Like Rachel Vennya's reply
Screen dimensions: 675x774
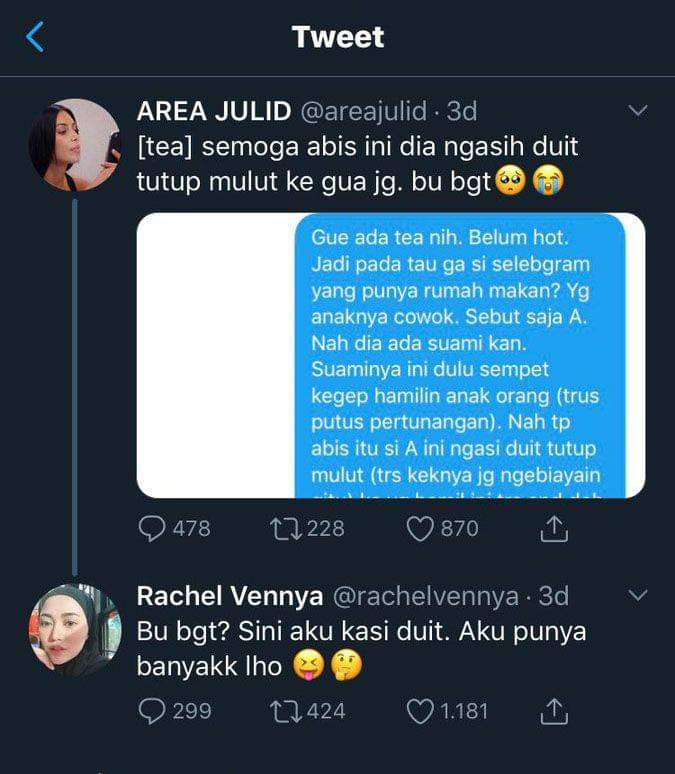419,711
